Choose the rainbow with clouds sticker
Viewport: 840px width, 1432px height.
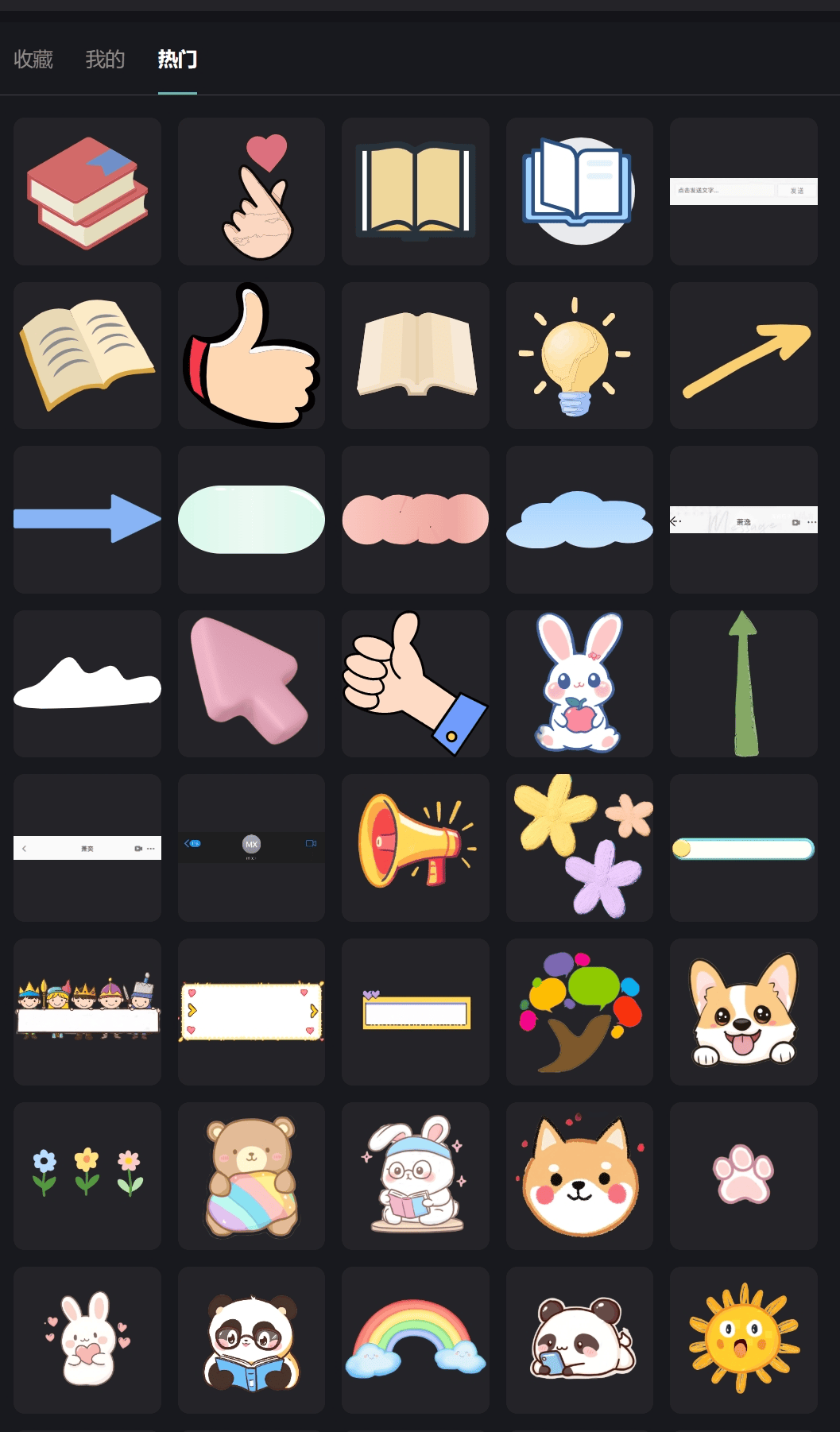click(x=415, y=1340)
